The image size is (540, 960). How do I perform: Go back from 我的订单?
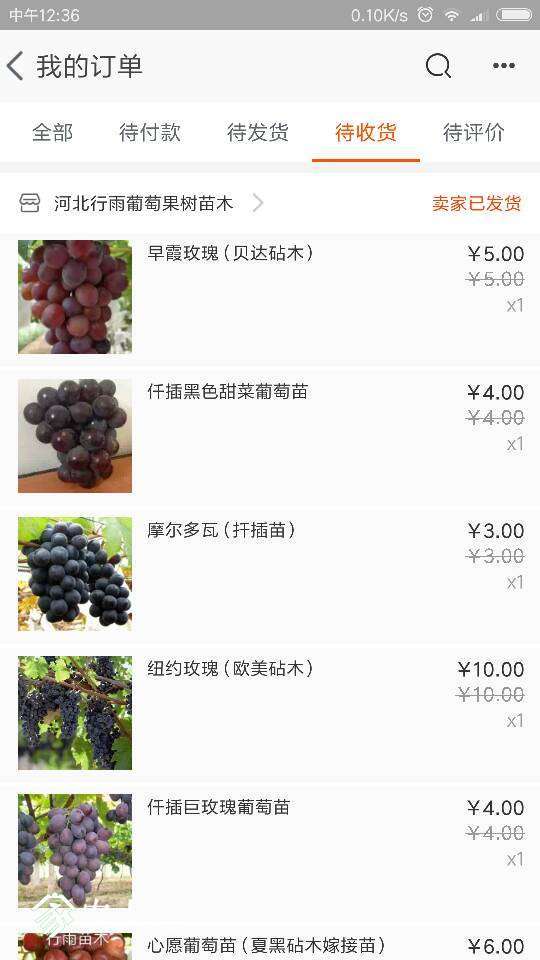[x=15, y=66]
